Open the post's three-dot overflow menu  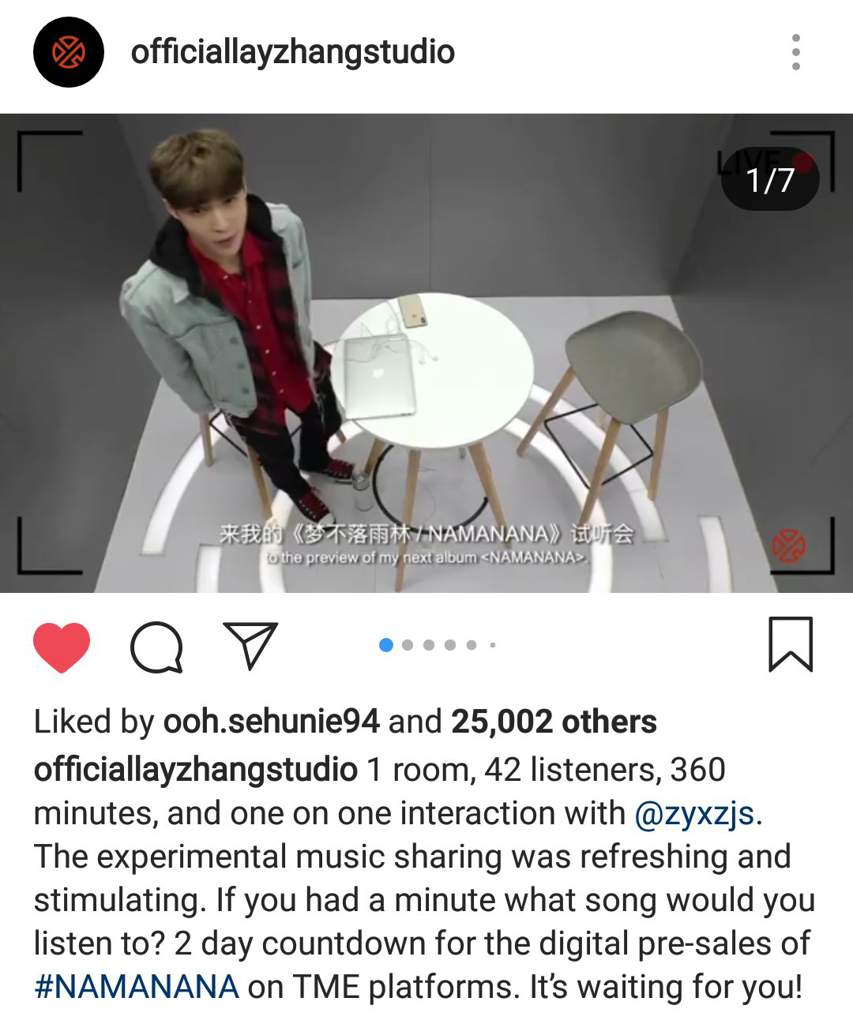(x=796, y=52)
